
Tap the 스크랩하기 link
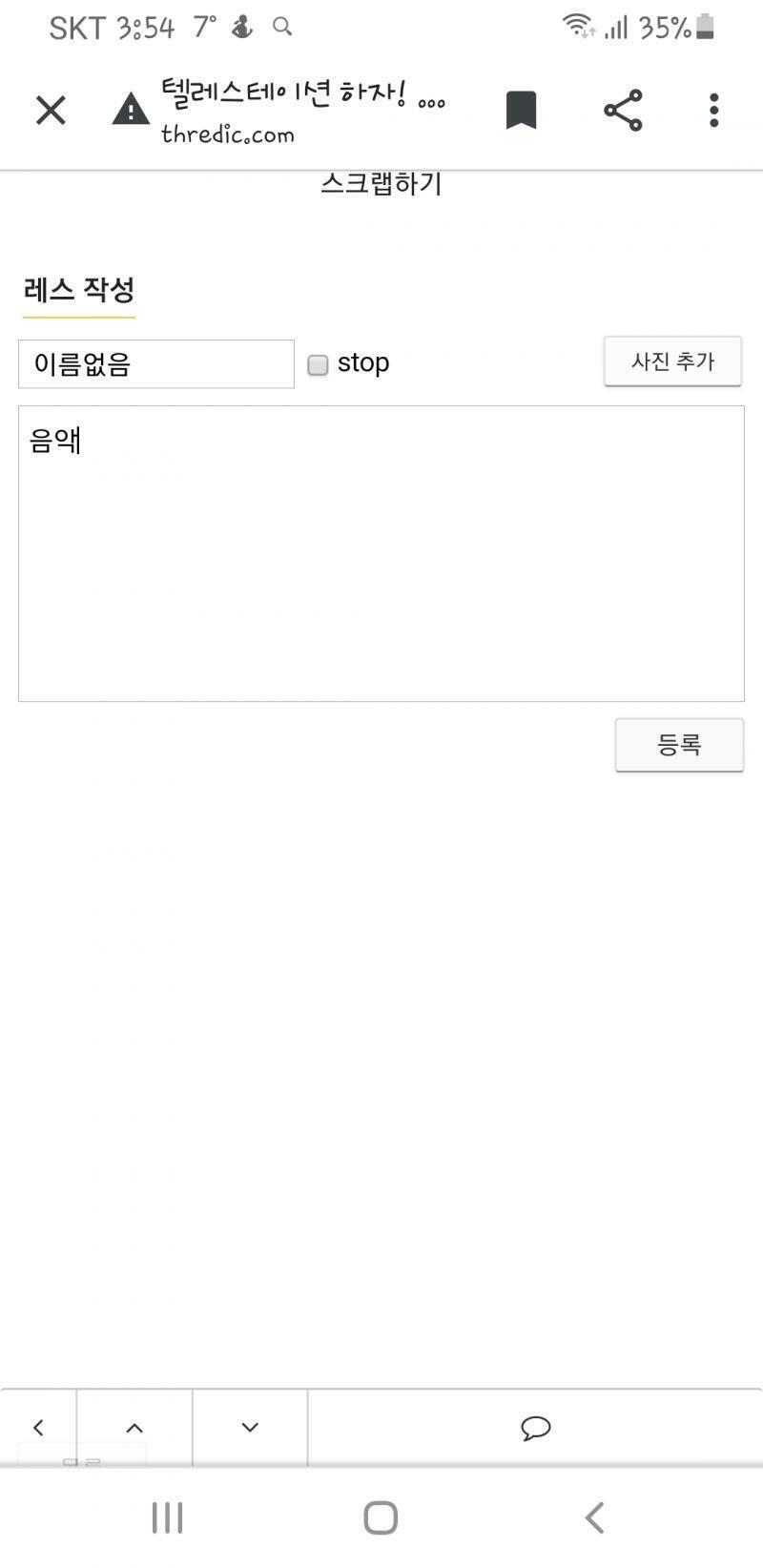[x=381, y=183]
